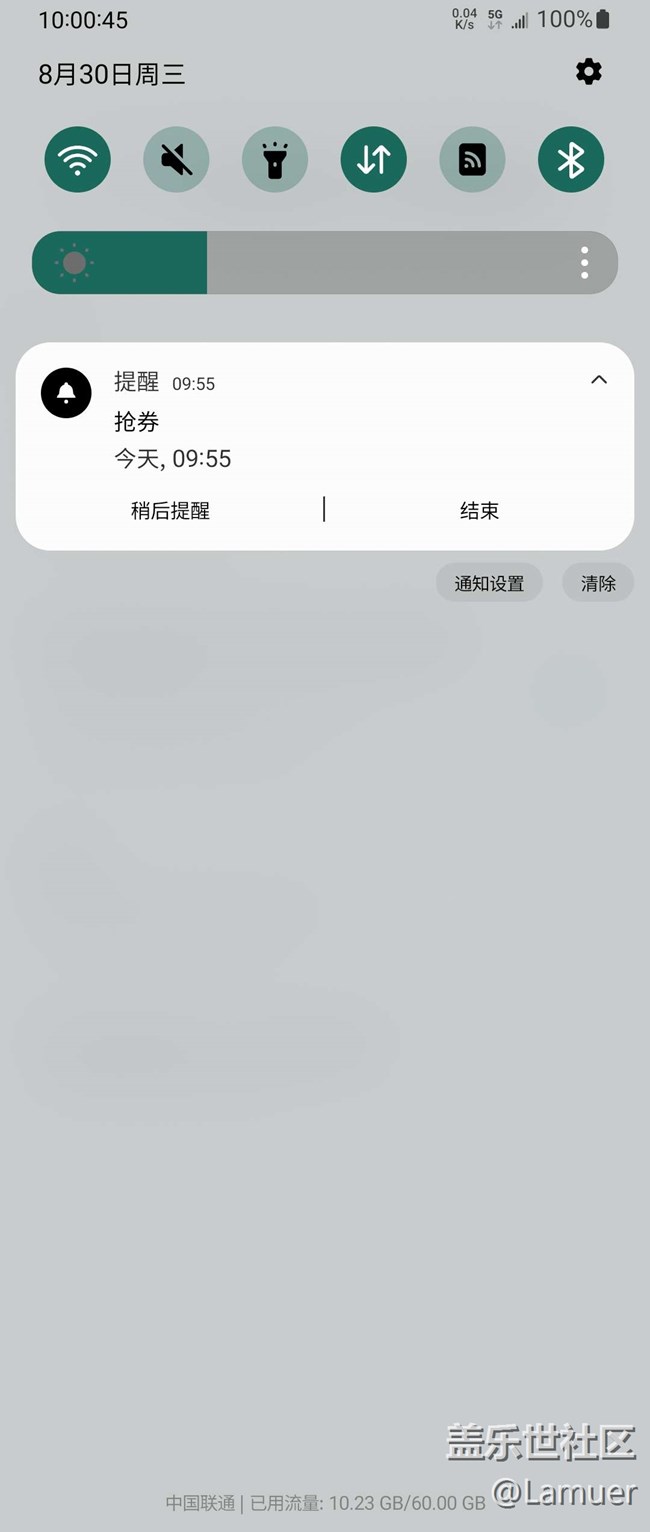Turn on the flashlight

[x=275, y=160]
